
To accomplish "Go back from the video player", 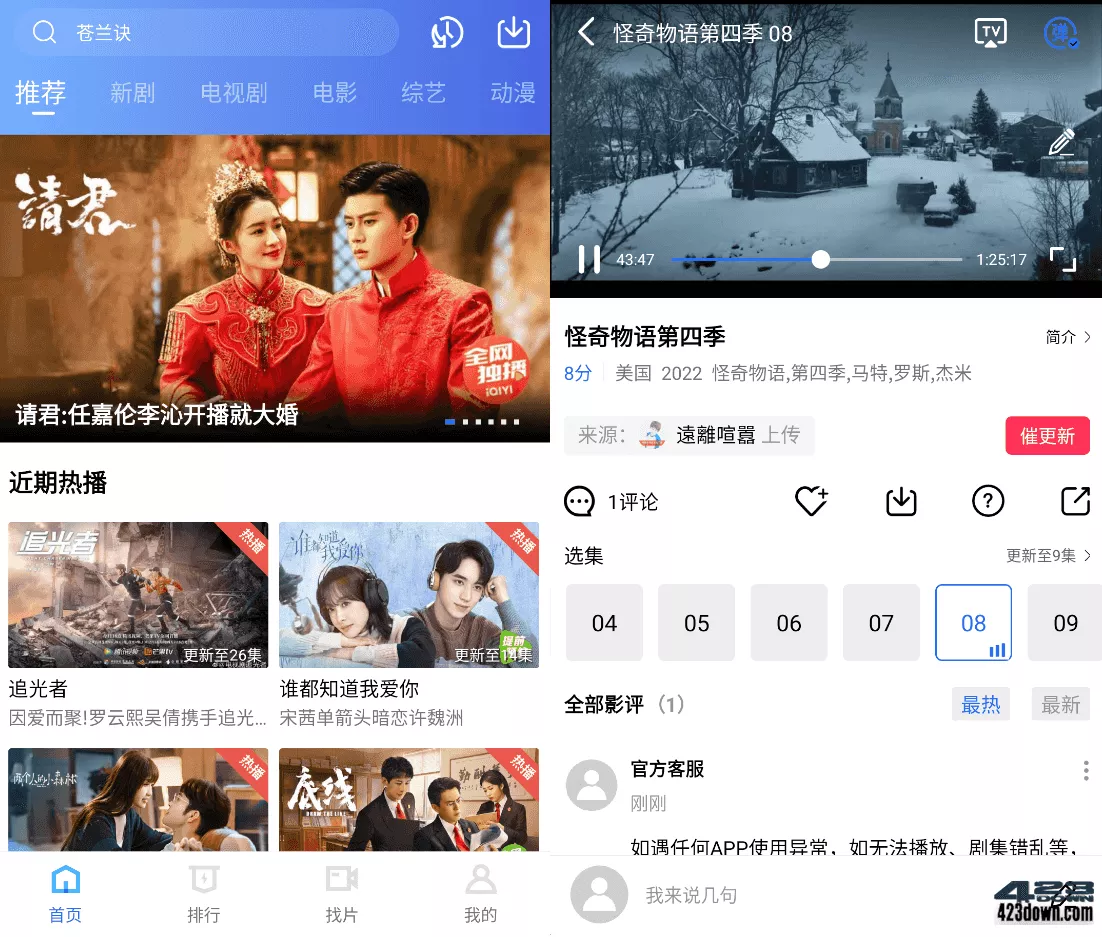I will 587,33.
